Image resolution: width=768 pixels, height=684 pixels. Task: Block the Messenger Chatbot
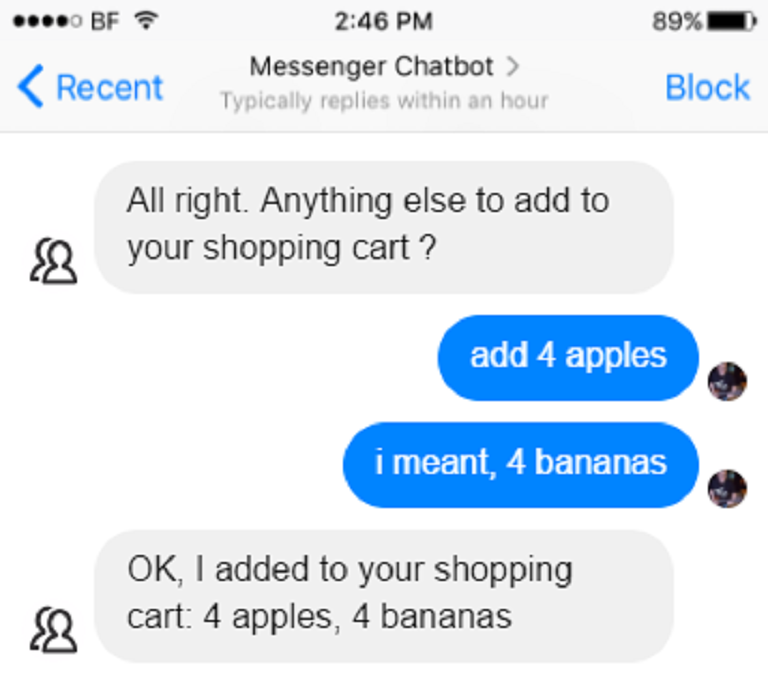click(706, 88)
